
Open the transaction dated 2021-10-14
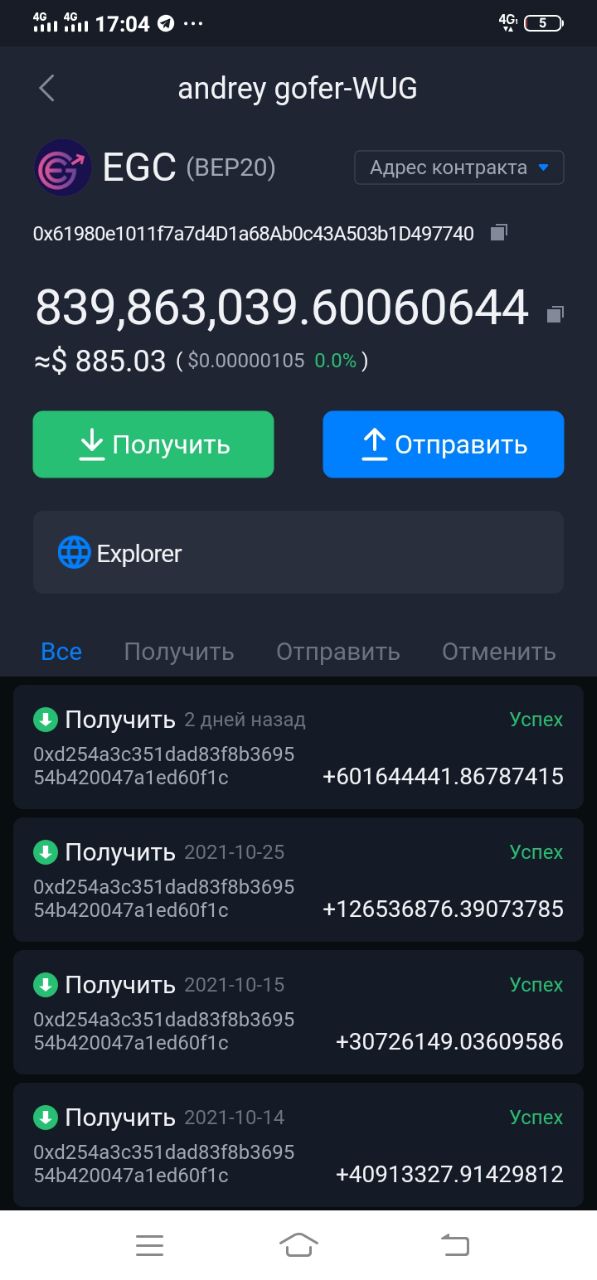(x=298, y=1145)
